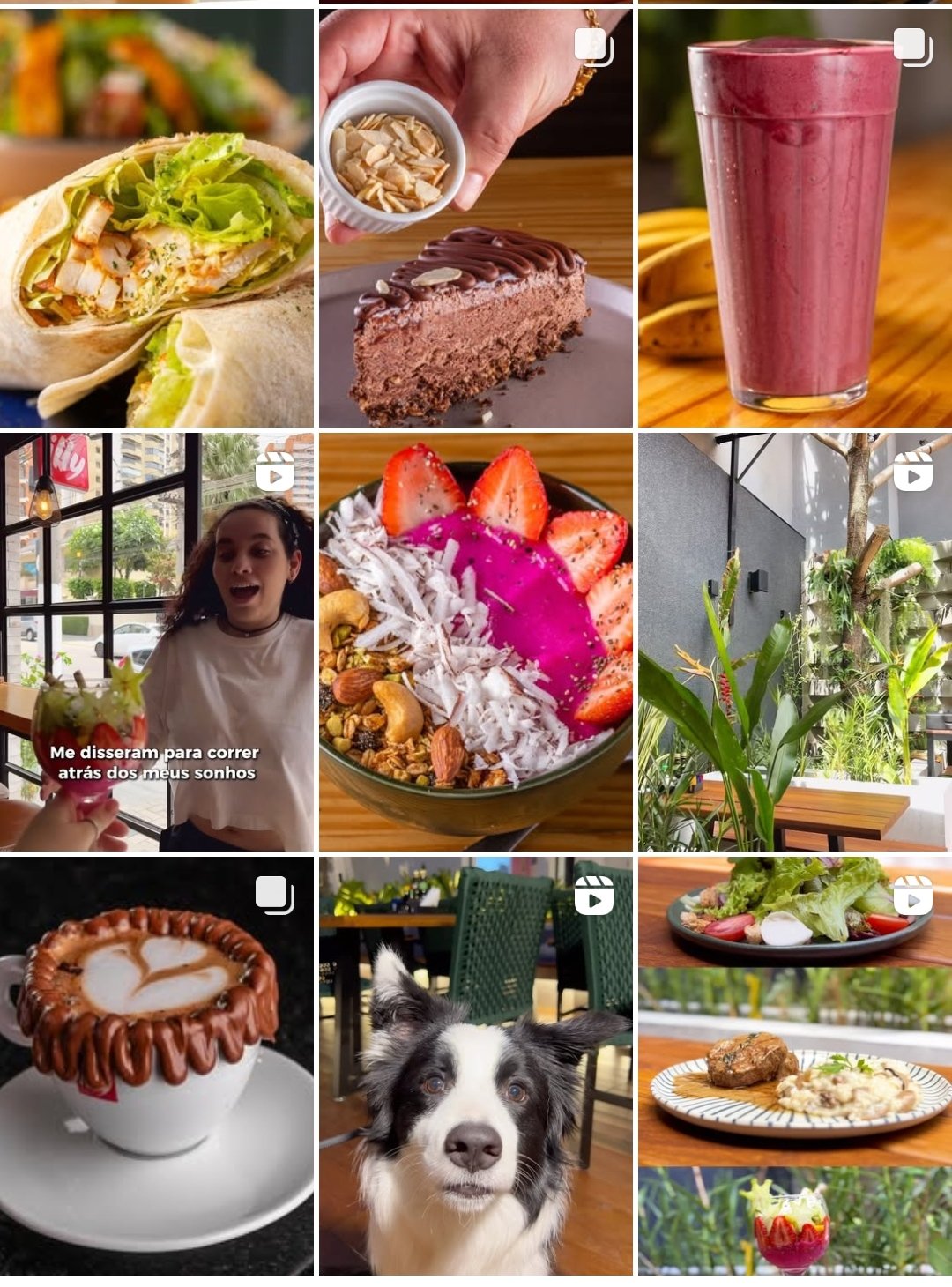Play the reel with salad and risotto plates
This screenshot has width=952, height=1287.
coord(795,1065)
